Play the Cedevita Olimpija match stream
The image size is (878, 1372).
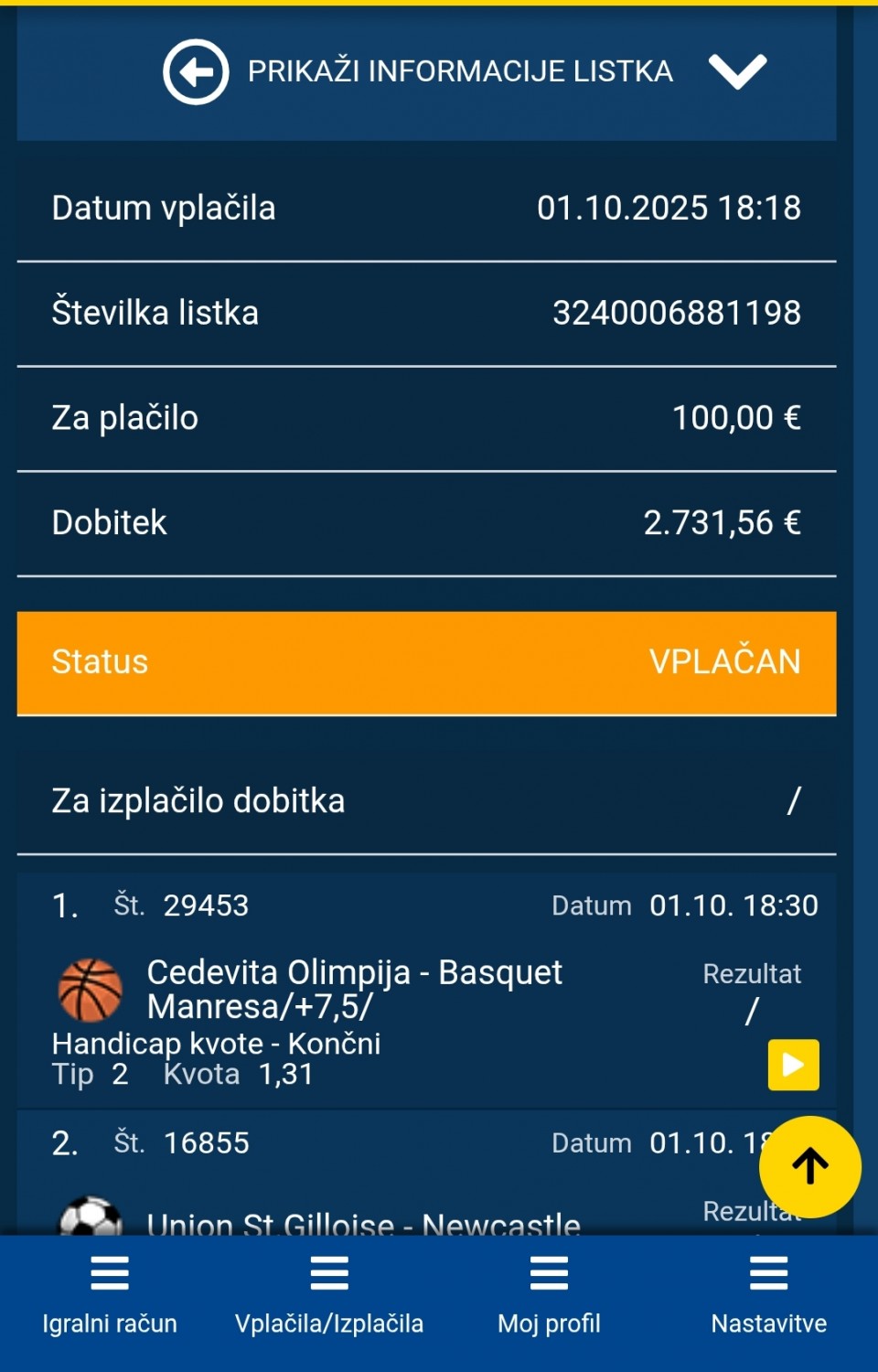[x=793, y=1065]
